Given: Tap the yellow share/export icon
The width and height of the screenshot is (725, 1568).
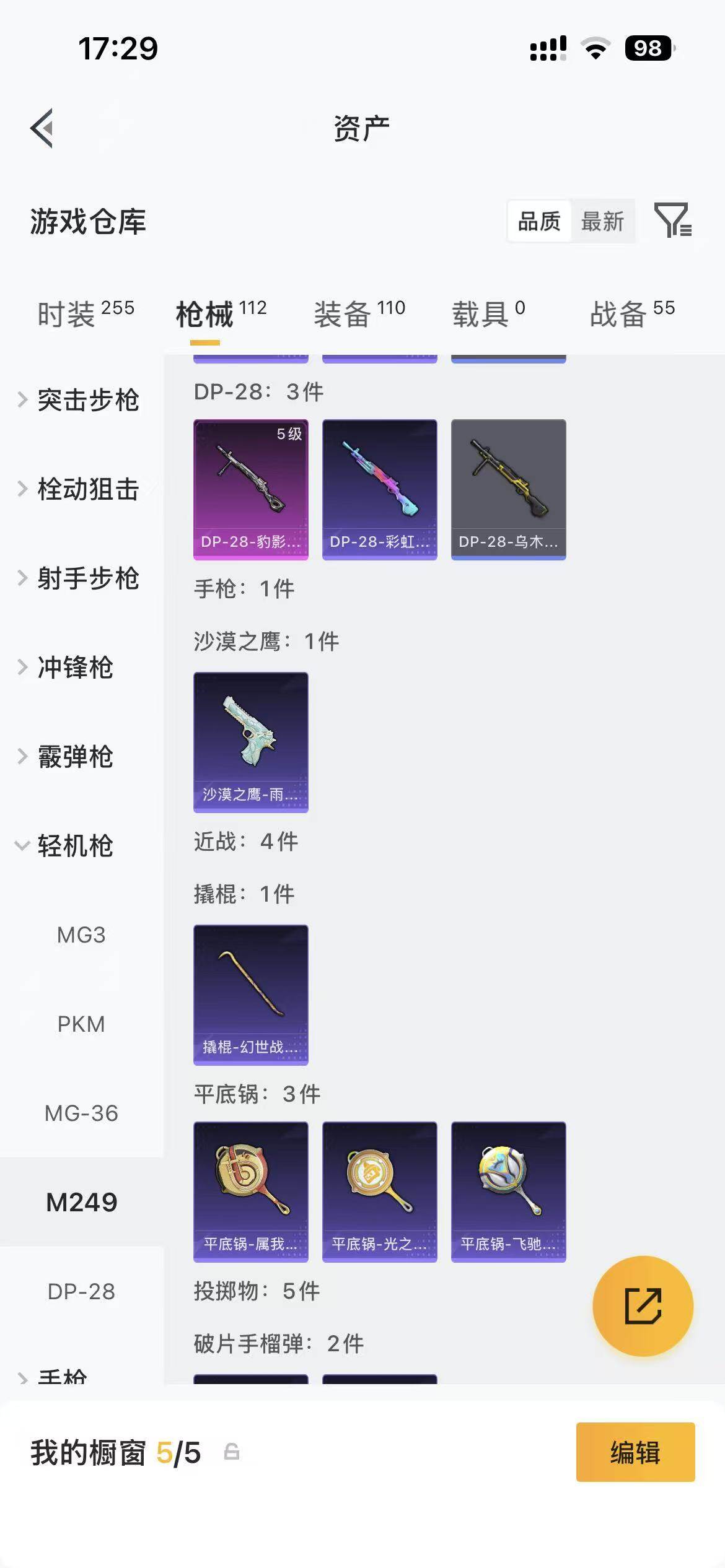Looking at the screenshot, I should click(643, 1305).
